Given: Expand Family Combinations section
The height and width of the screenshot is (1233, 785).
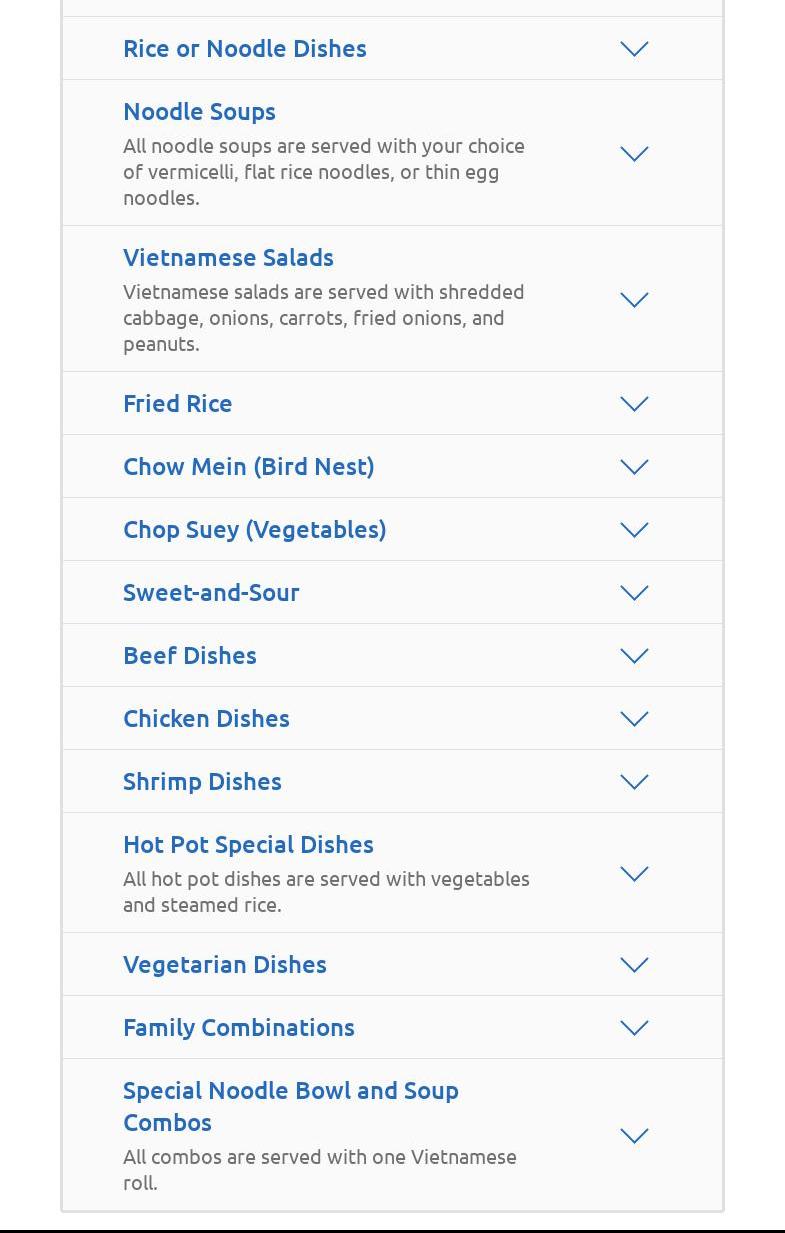Looking at the screenshot, I should click(x=634, y=1028).
